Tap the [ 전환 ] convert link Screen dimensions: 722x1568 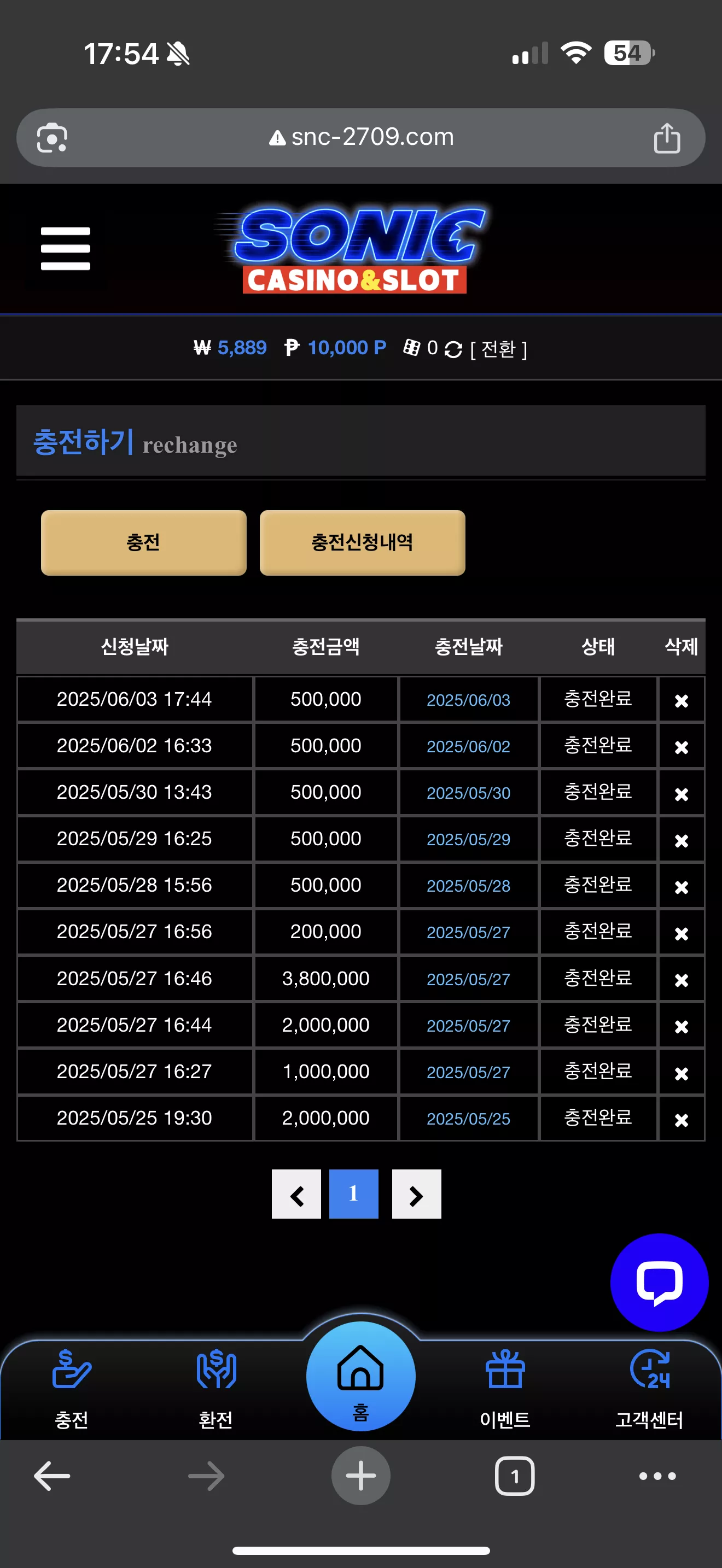click(x=499, y=349)
